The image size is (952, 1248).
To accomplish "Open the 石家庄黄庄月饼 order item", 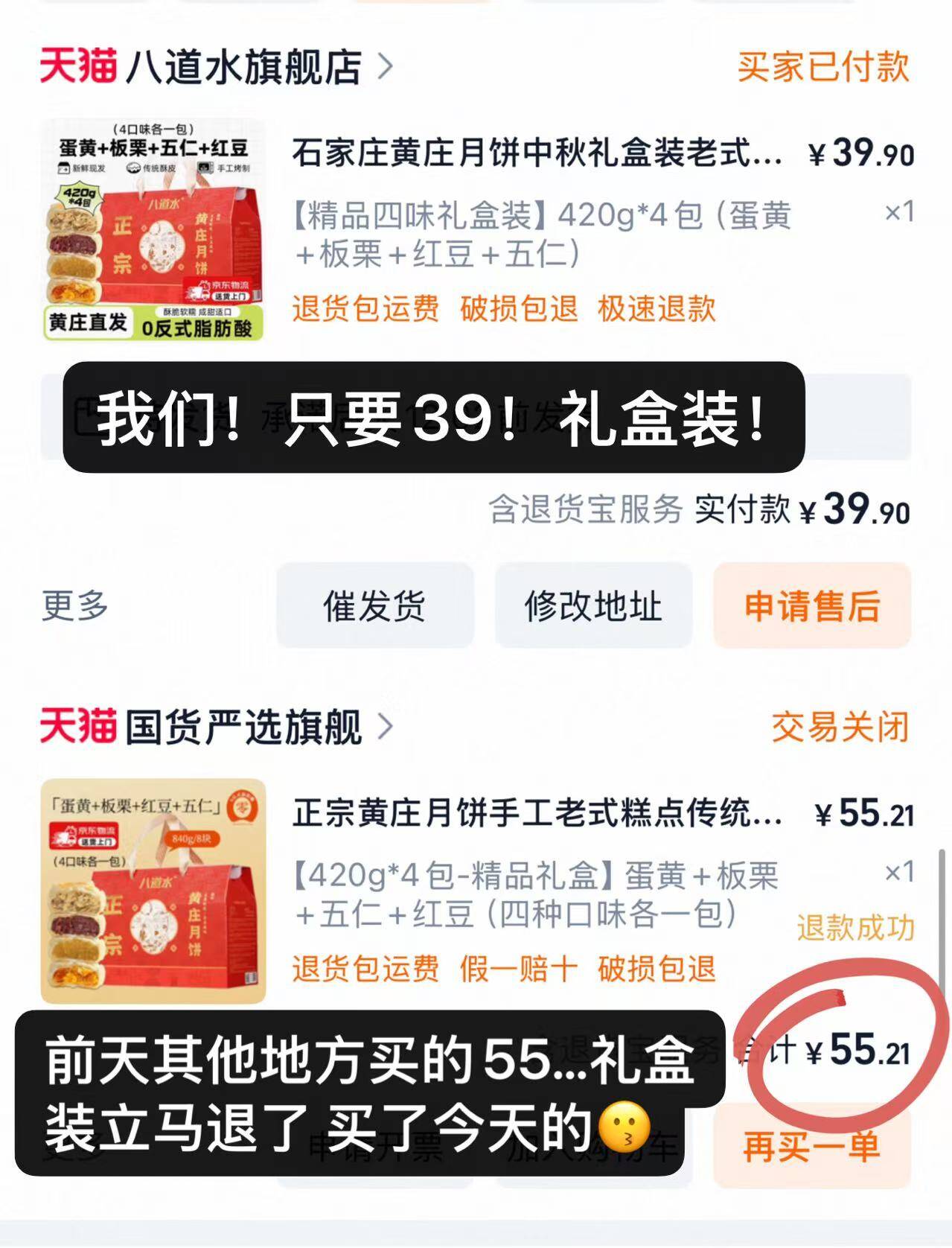I will 536,155.
